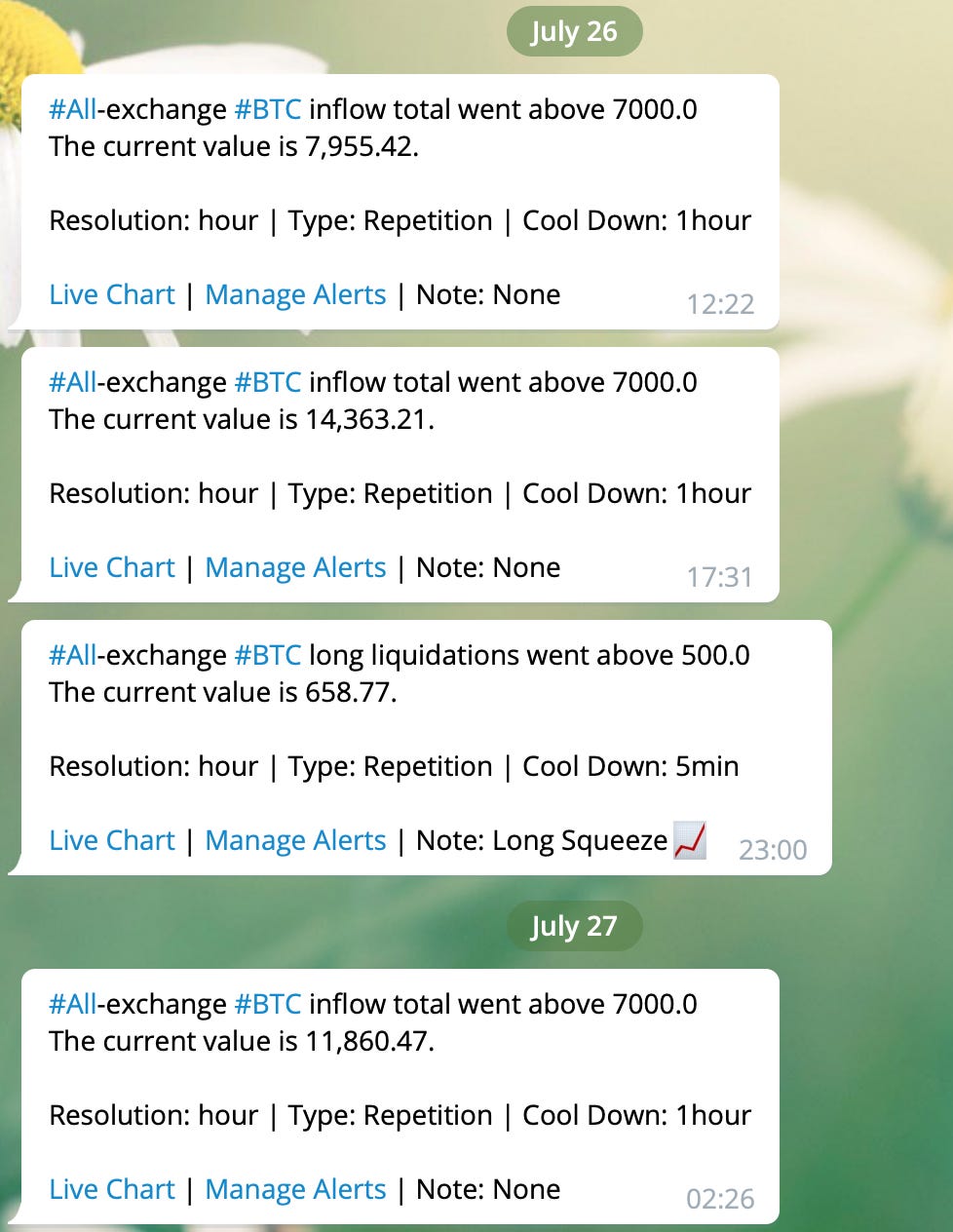The height and width of the screenshot is (1232, 953).
Task: Open Live Chart in the Long Squeeze message
Action: [x=112, y=840]
